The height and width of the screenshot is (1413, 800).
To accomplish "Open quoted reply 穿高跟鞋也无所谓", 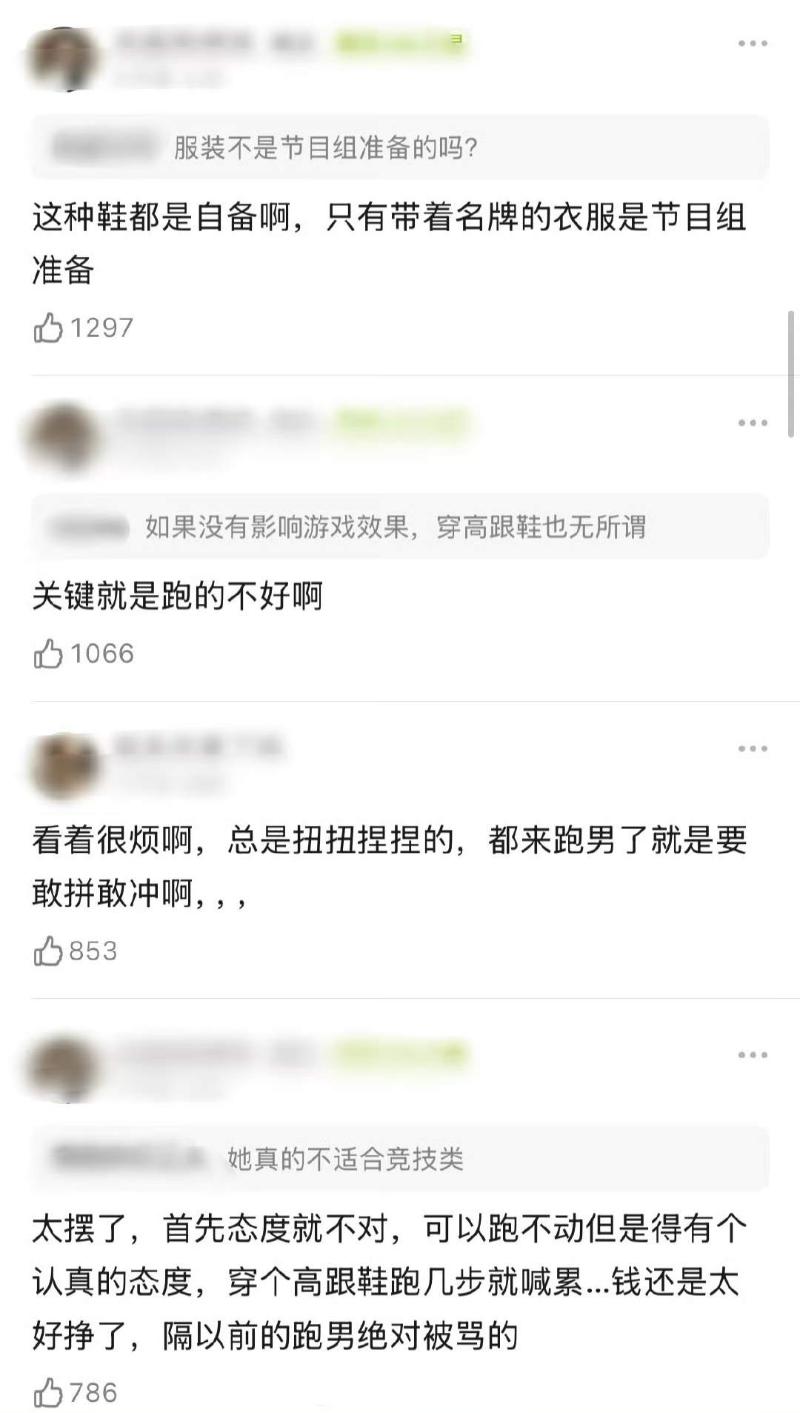I will tap(400, 526).
